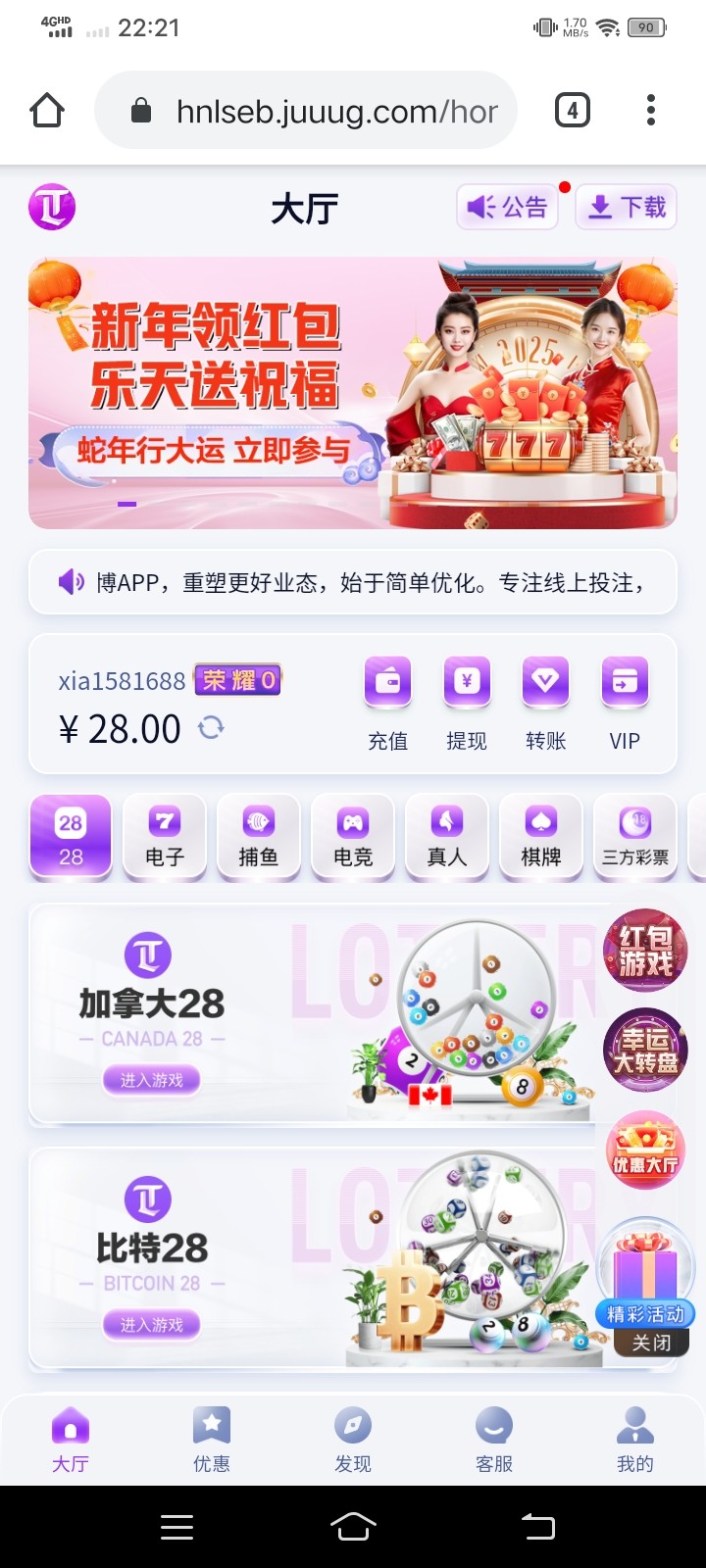The width and height of the screenshot is (706, 1568).
Task: Switch to the 客服 tab
Action: tap(494, 1441)
